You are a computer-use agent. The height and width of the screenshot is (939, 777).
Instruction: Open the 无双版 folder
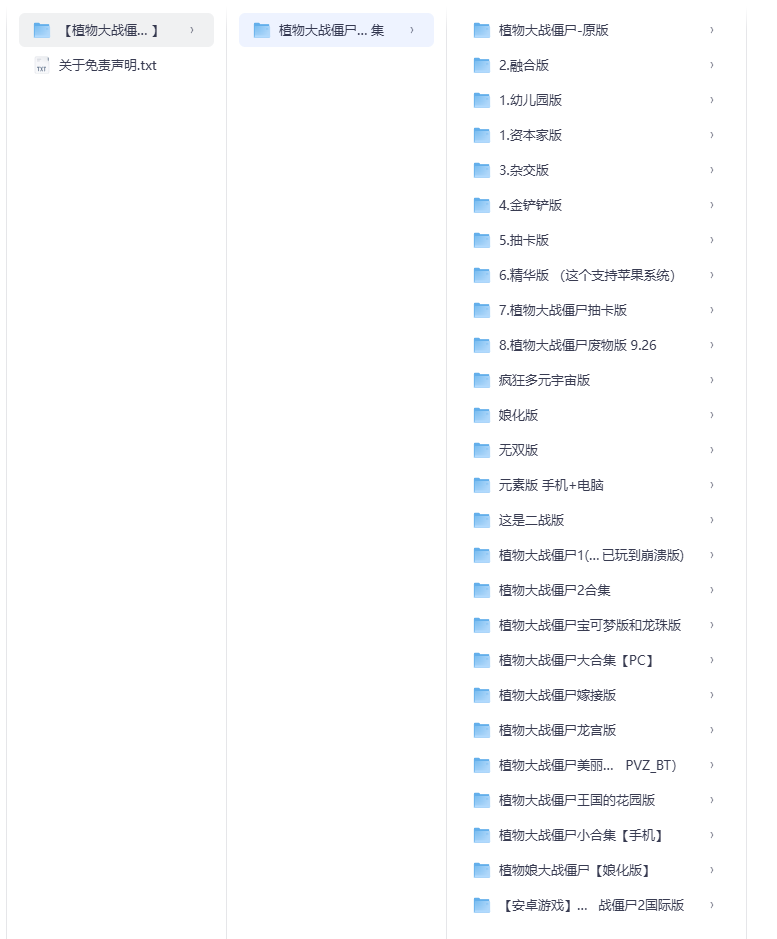coord(518,450)
